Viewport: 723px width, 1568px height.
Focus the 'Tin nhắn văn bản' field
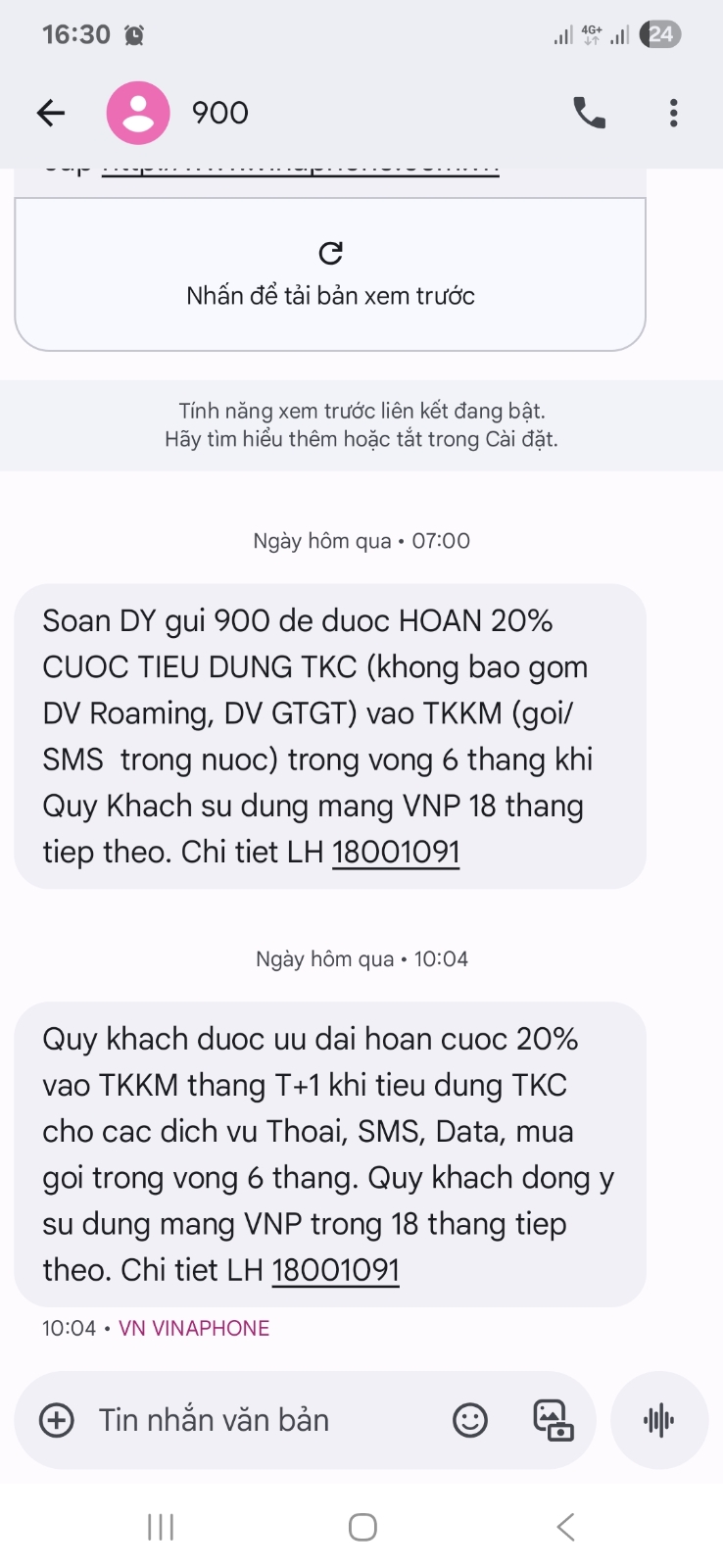click(255, 1420)
